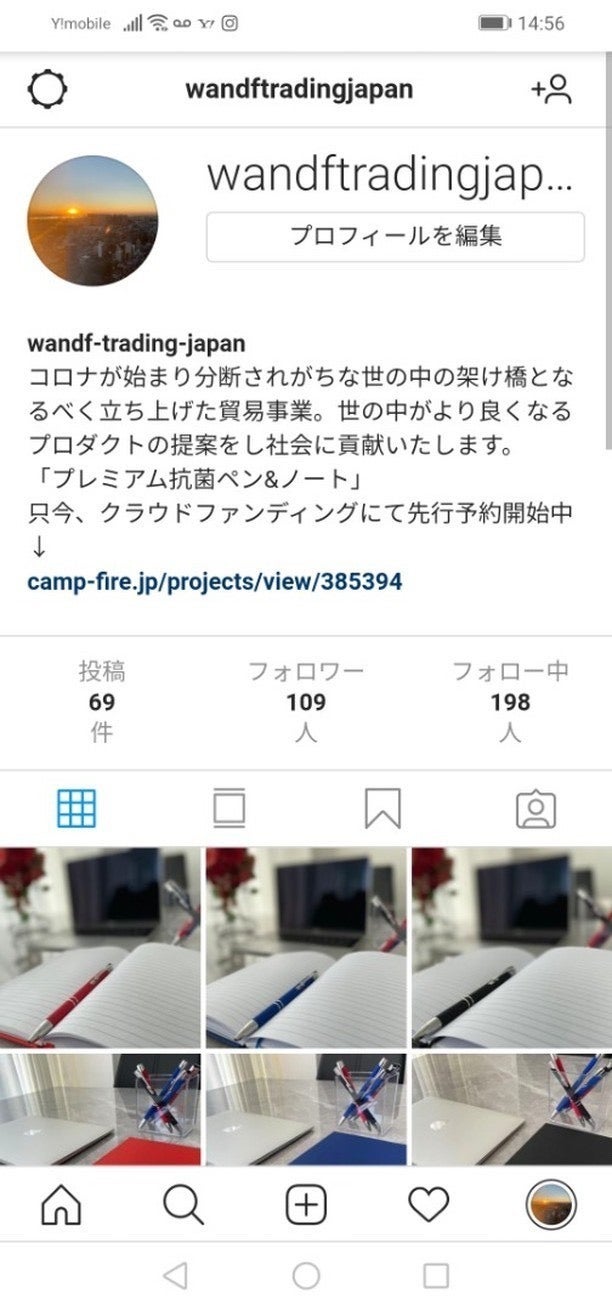
Task: Tap the system back button
Action: tap(175, 1275)
